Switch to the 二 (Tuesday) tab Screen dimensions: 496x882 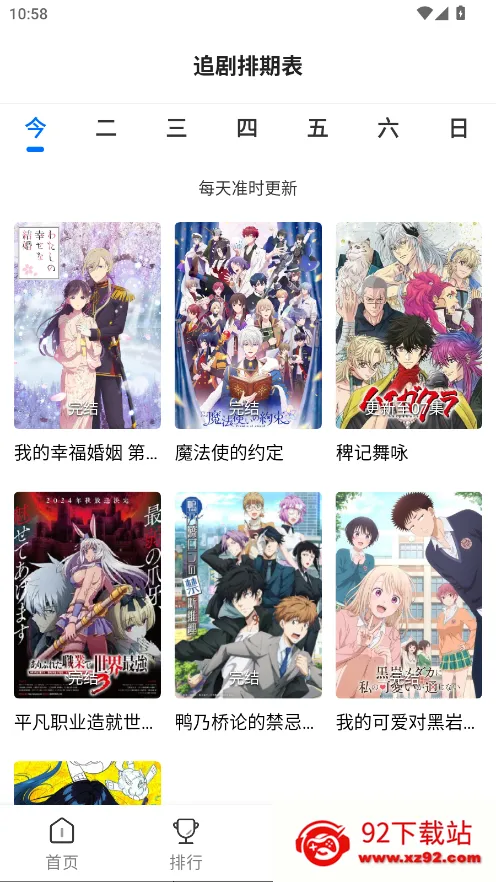(106, 129)
